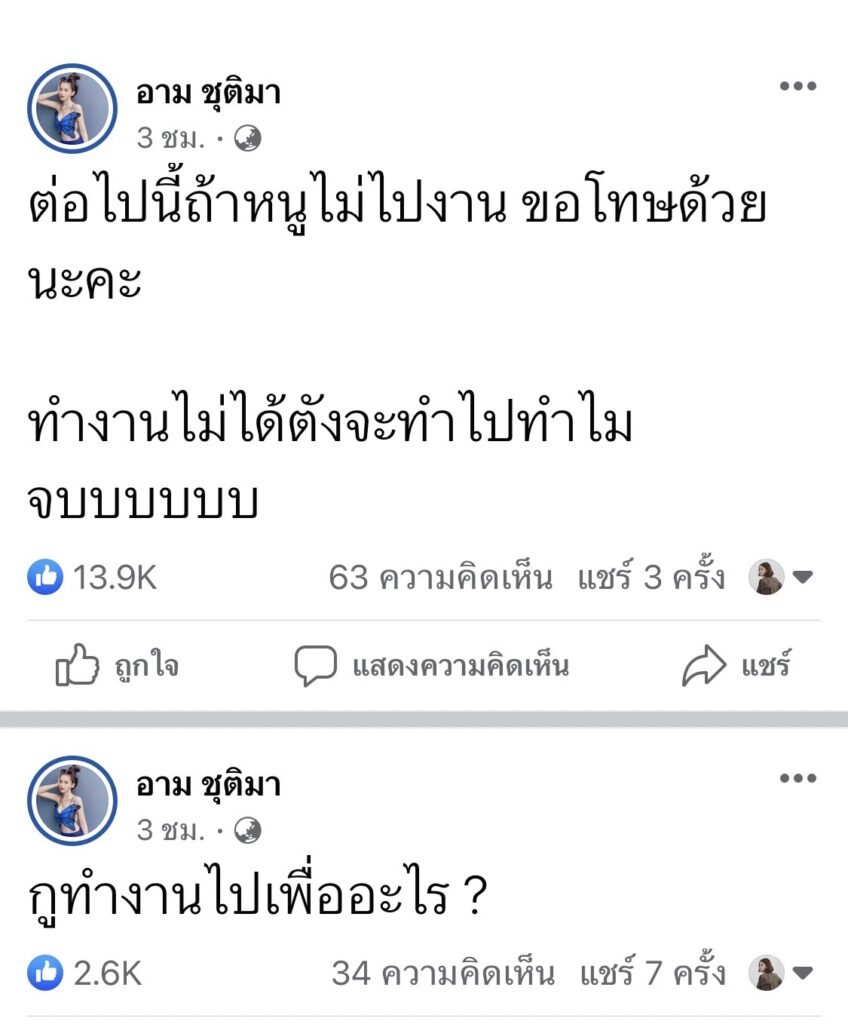Open the identity picker beside แชร์ 7 ครั้ง

781,973
